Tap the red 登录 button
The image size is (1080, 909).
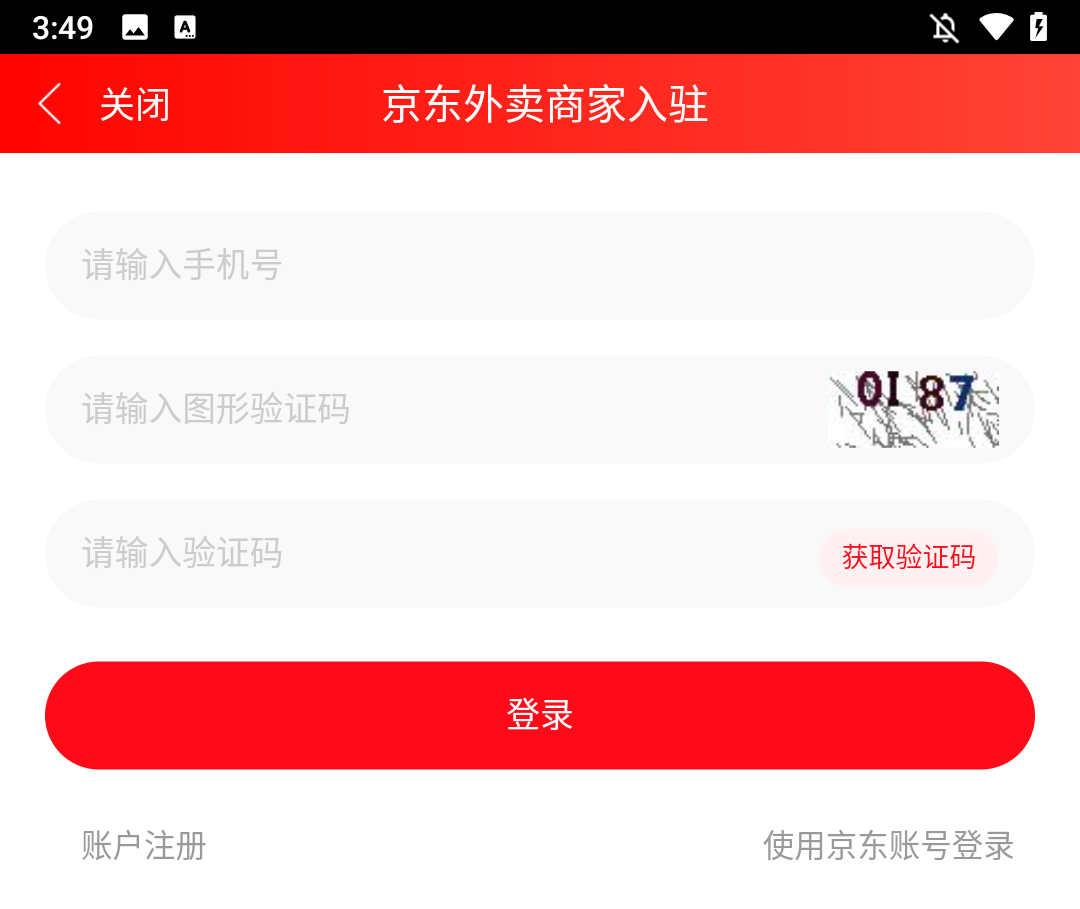pos(540,715)
